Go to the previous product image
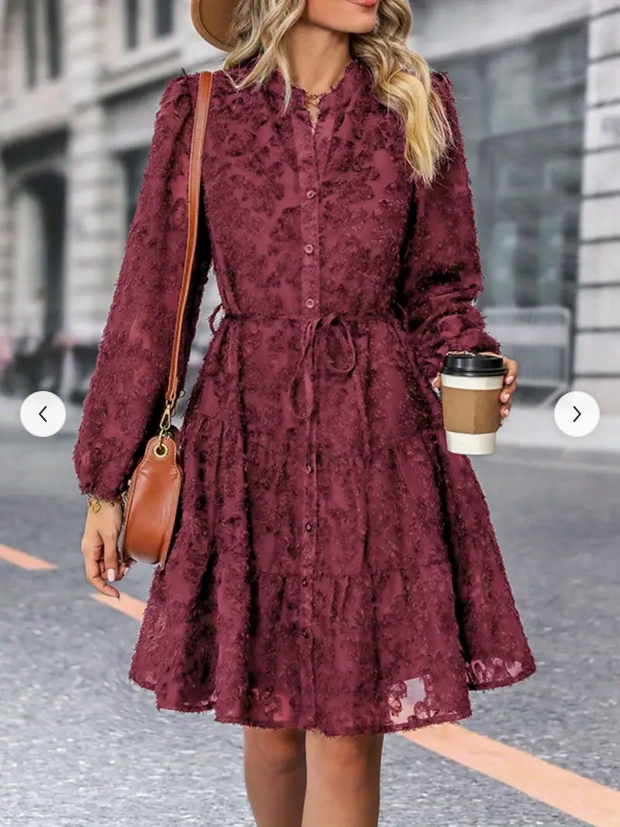This screenshot has height=827, width=620. pos(43,414)
